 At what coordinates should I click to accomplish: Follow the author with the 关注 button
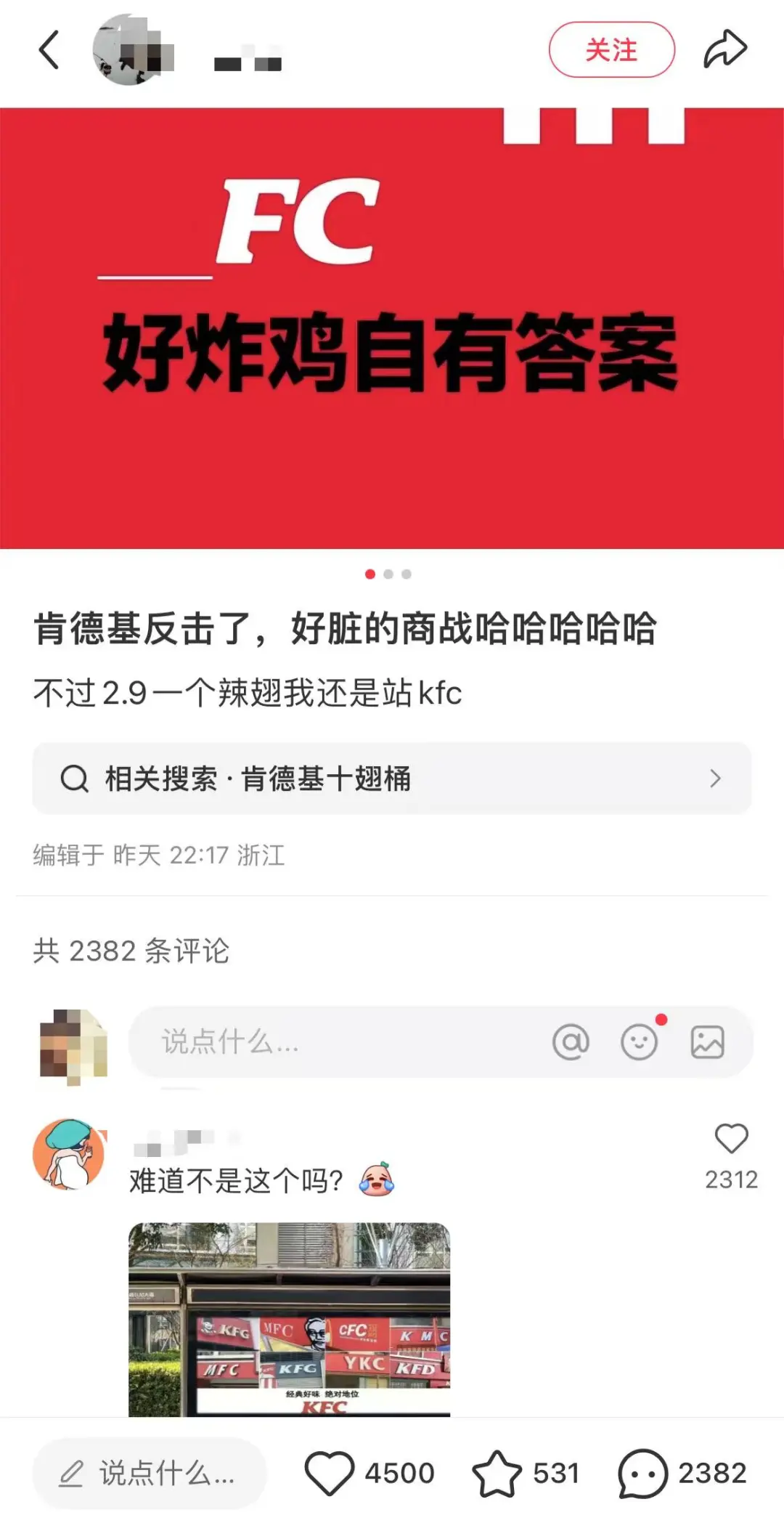pyautogui.click(x=611, y=50)
